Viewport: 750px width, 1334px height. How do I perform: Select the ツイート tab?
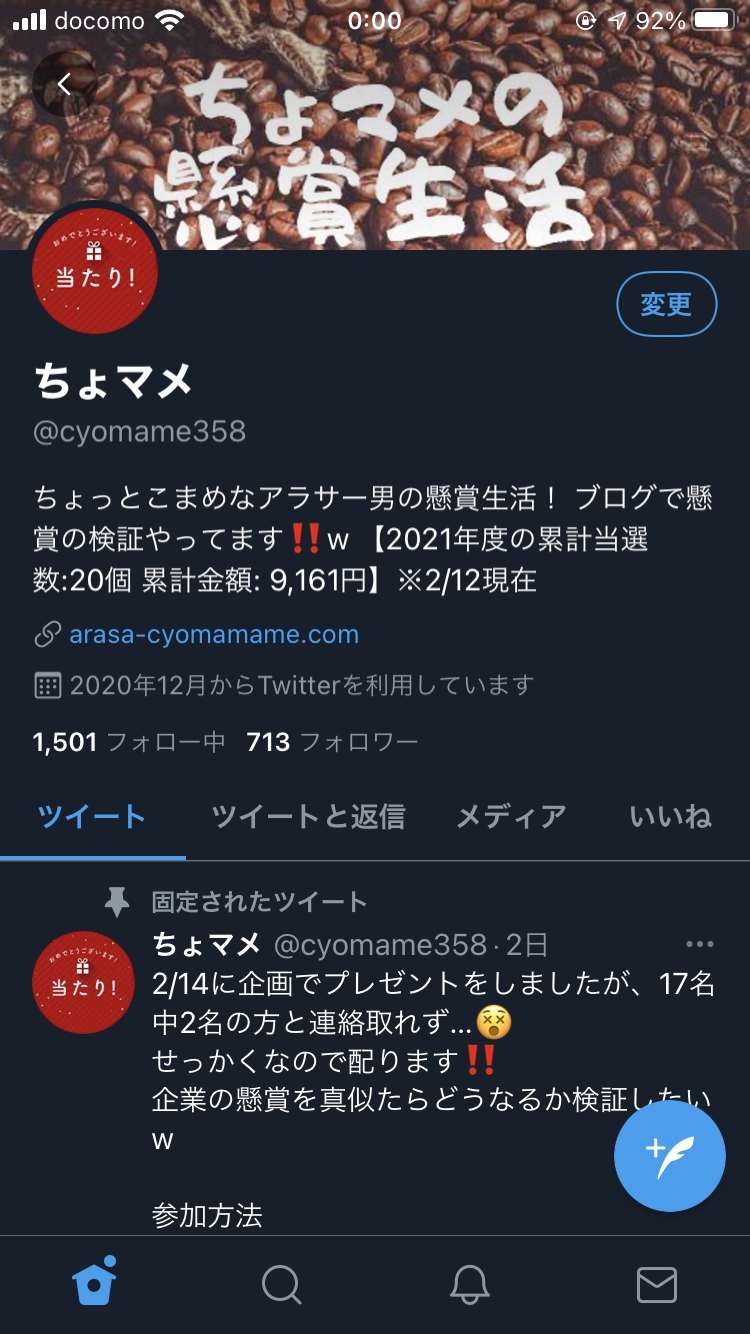coord(92,817)
